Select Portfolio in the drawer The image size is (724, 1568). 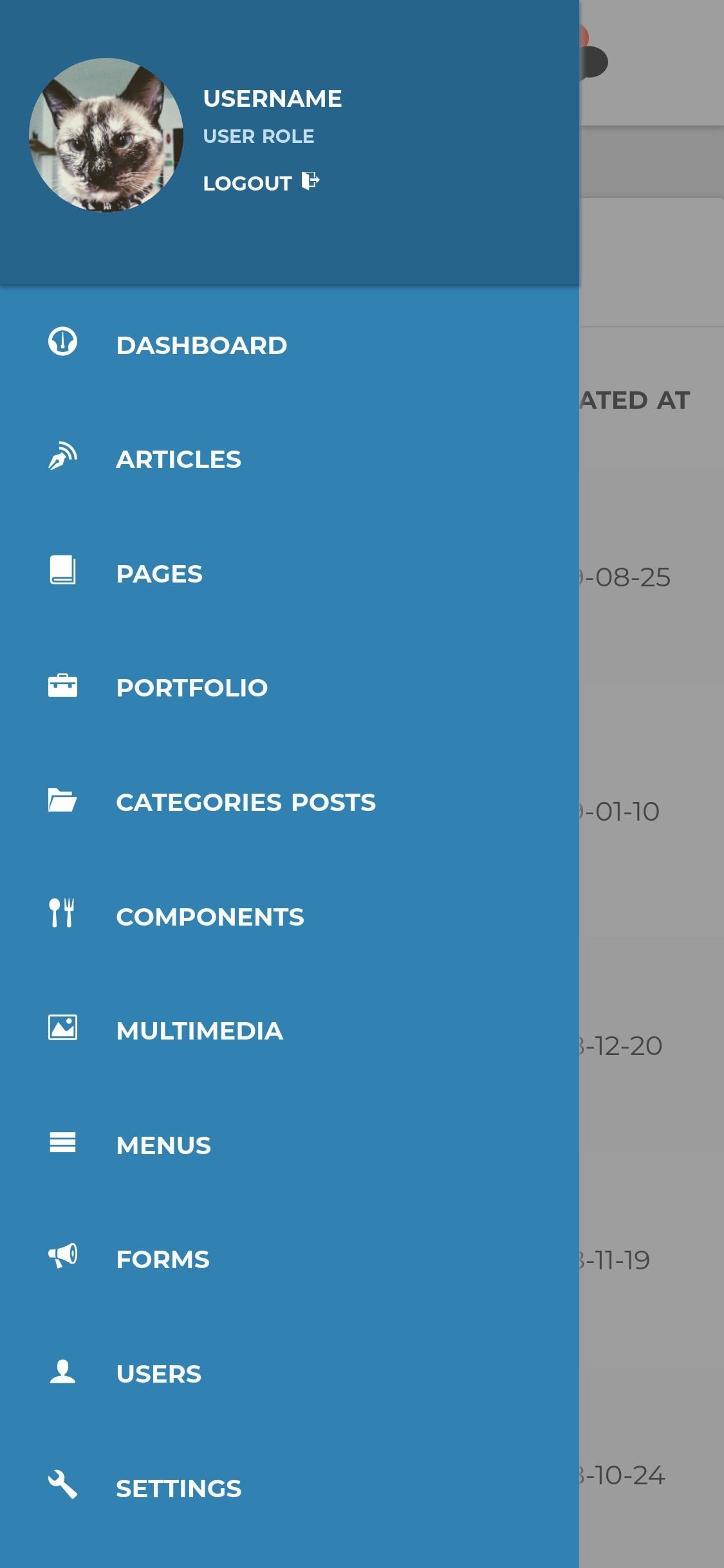290,687
